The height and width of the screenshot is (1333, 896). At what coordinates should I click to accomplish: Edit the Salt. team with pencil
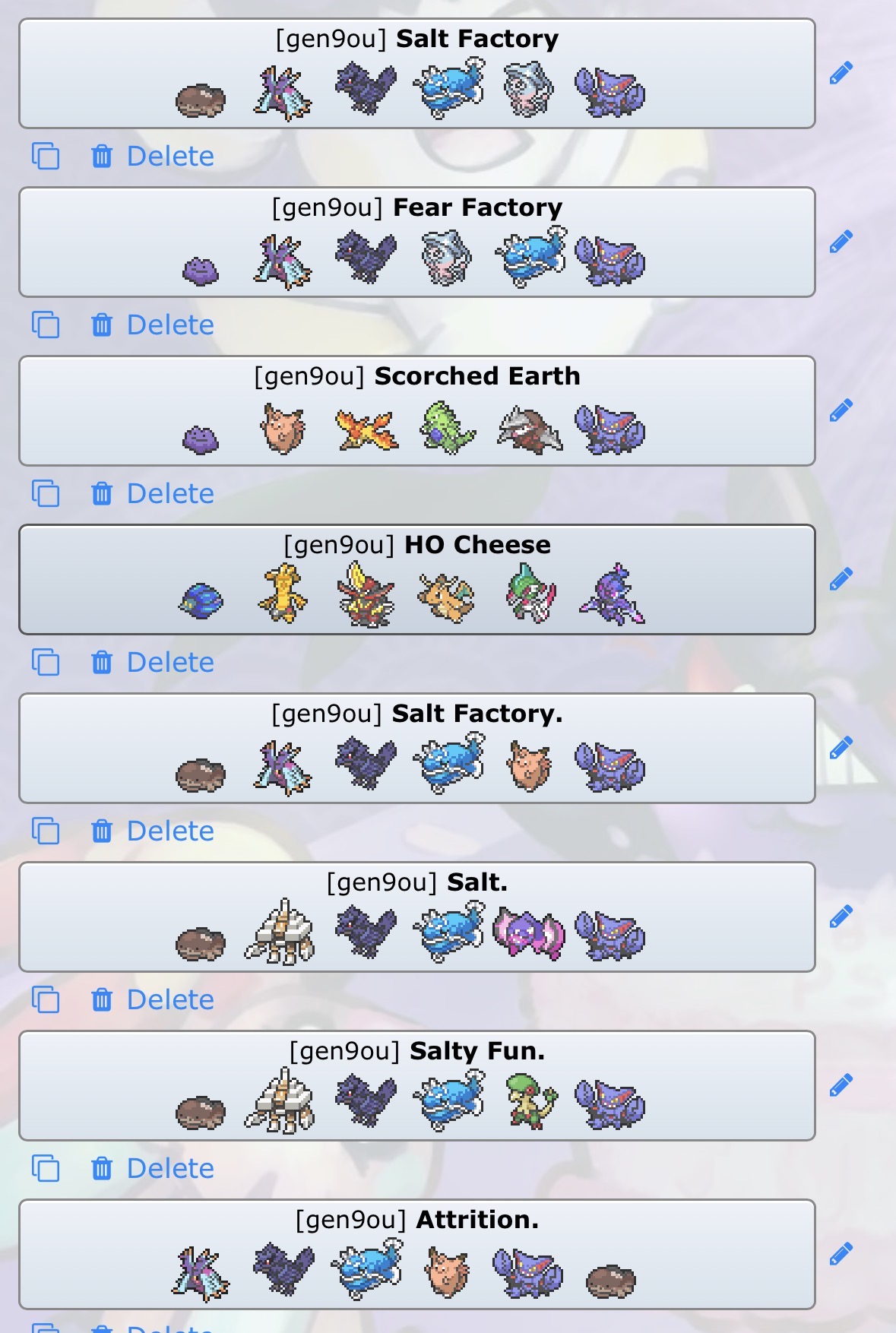[841, 917]
